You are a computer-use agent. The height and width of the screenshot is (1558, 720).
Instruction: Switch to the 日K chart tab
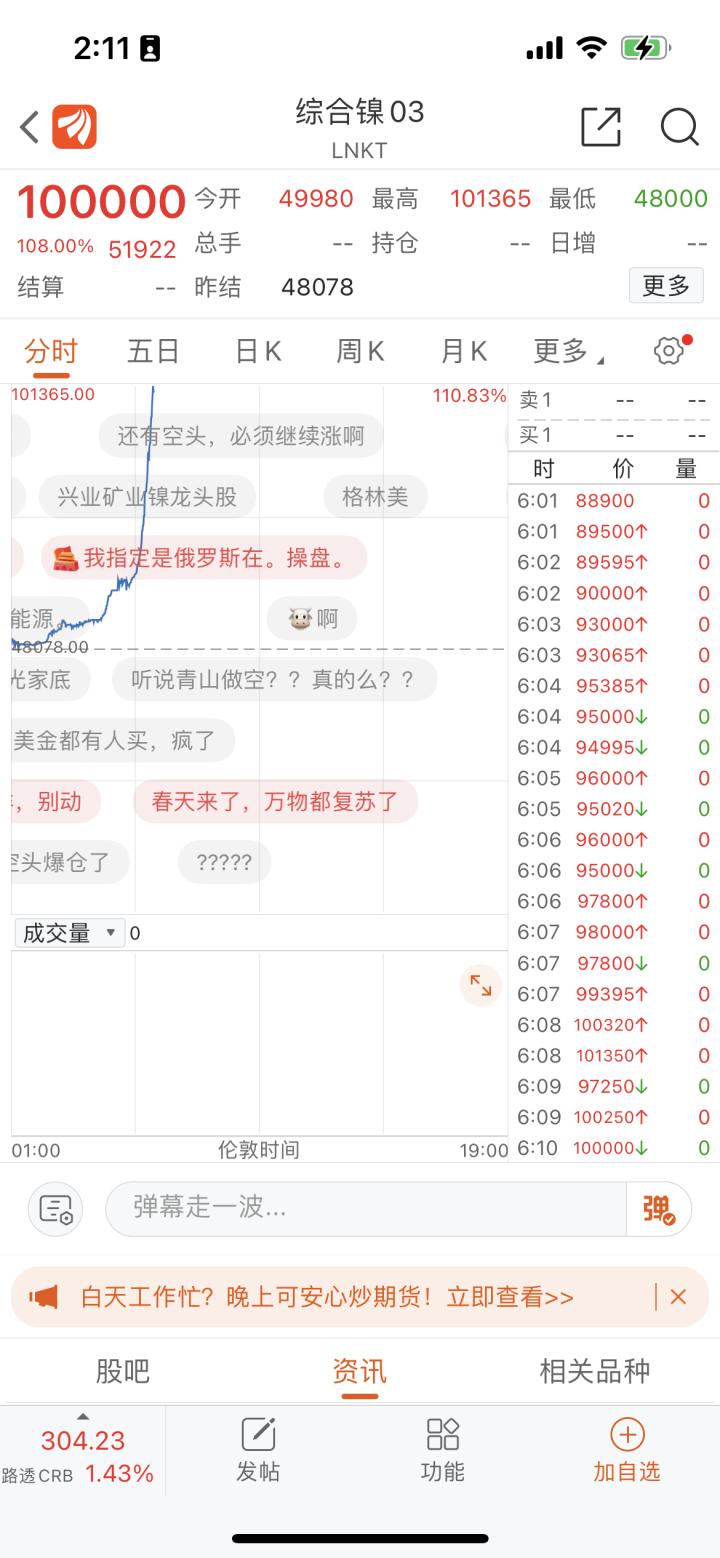tap(258, 351)
